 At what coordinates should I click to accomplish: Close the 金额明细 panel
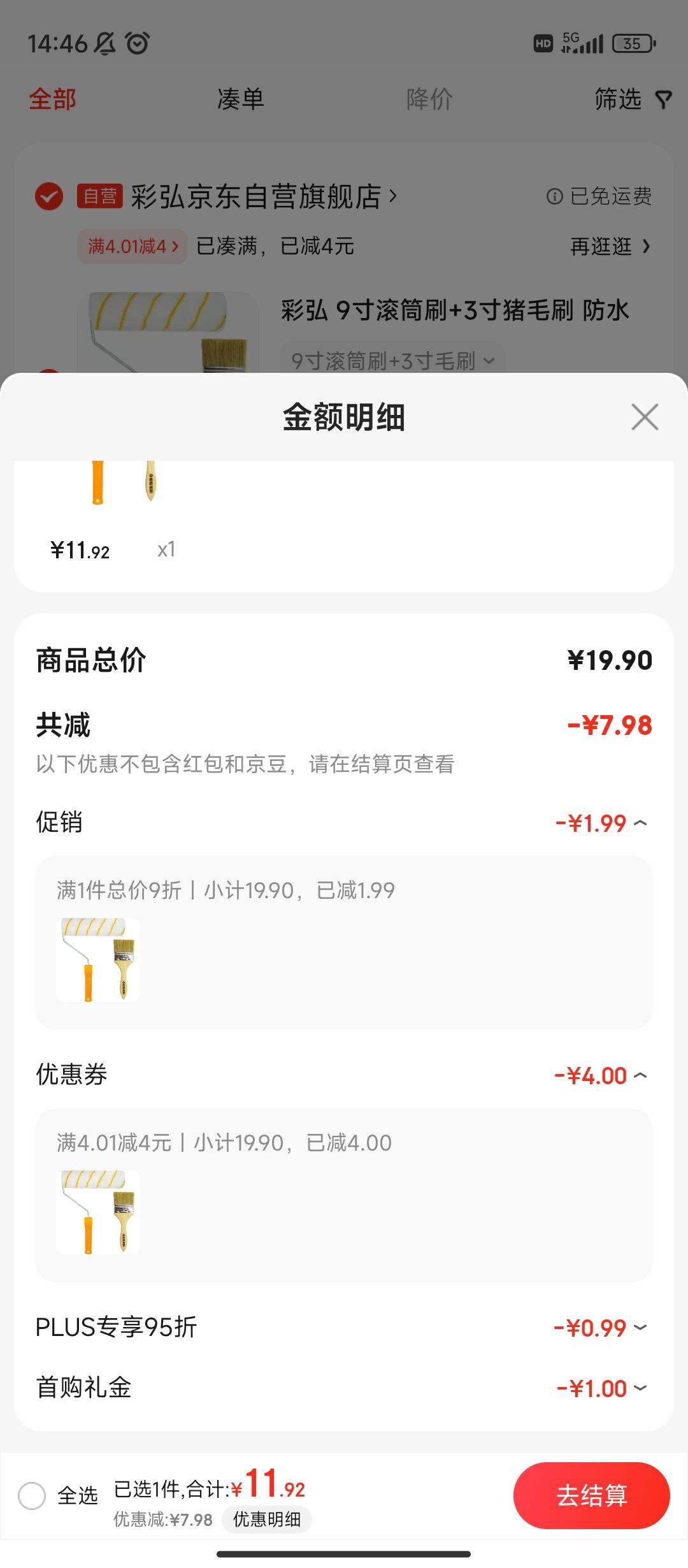pos(644,417)
